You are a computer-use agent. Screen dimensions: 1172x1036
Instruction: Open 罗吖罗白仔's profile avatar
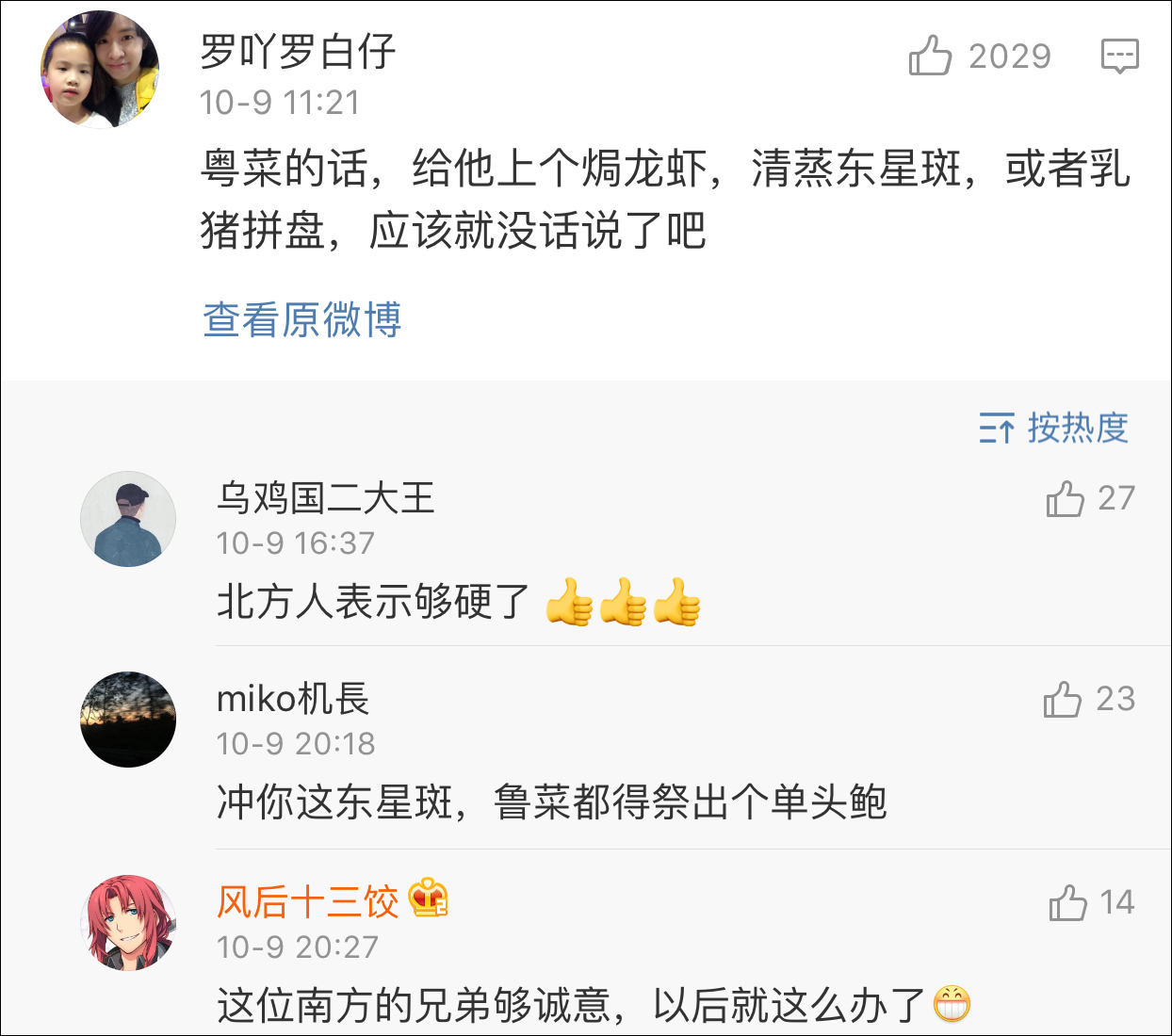100,70
